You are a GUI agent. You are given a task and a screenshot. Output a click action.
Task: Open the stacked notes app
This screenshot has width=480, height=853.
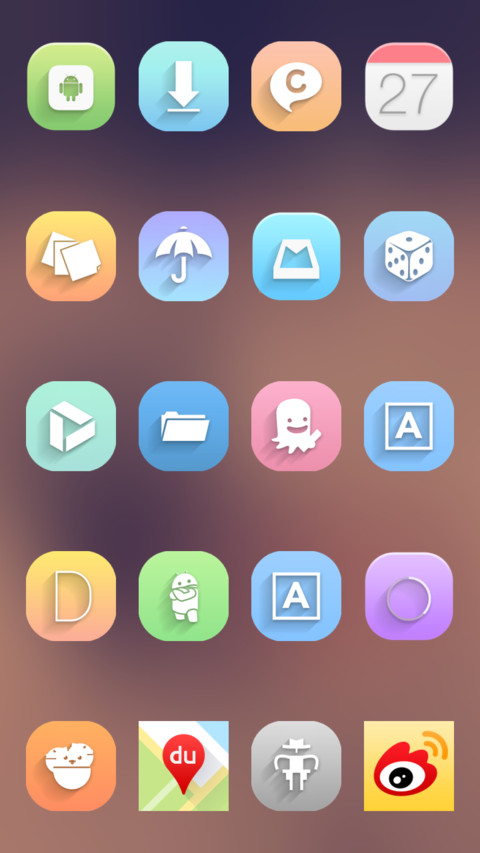pos(71,256)
